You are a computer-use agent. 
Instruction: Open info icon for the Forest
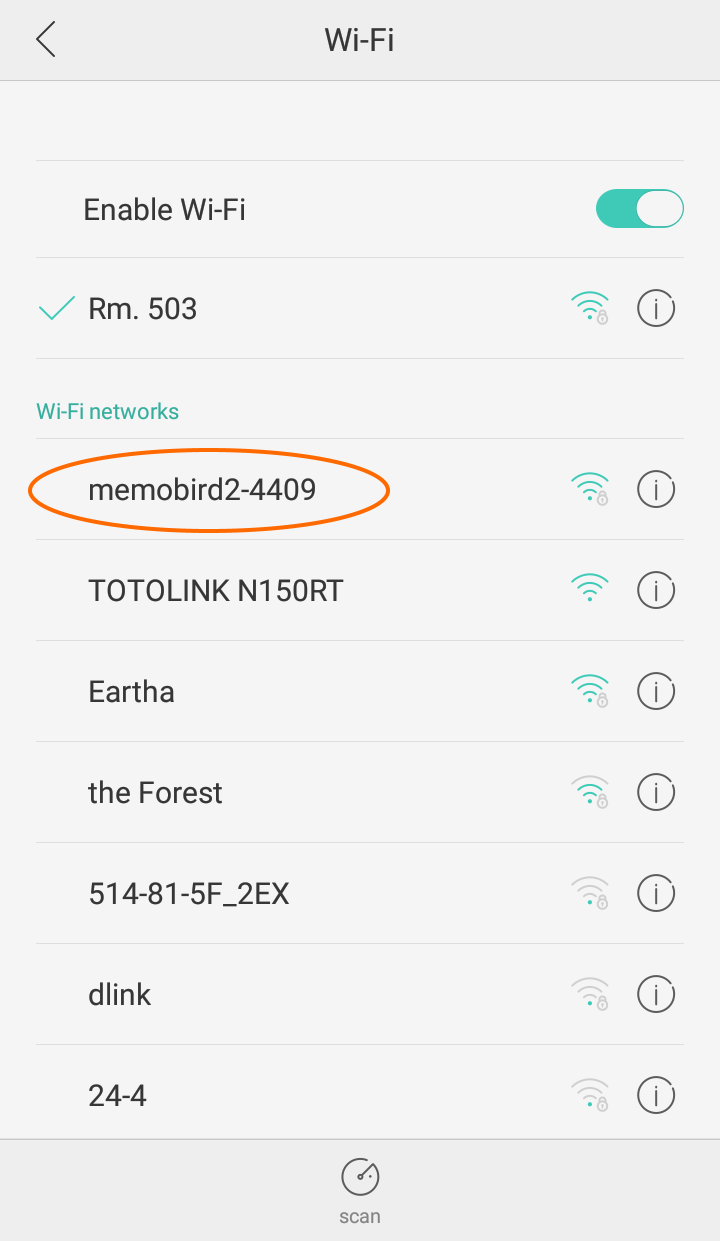656,793
